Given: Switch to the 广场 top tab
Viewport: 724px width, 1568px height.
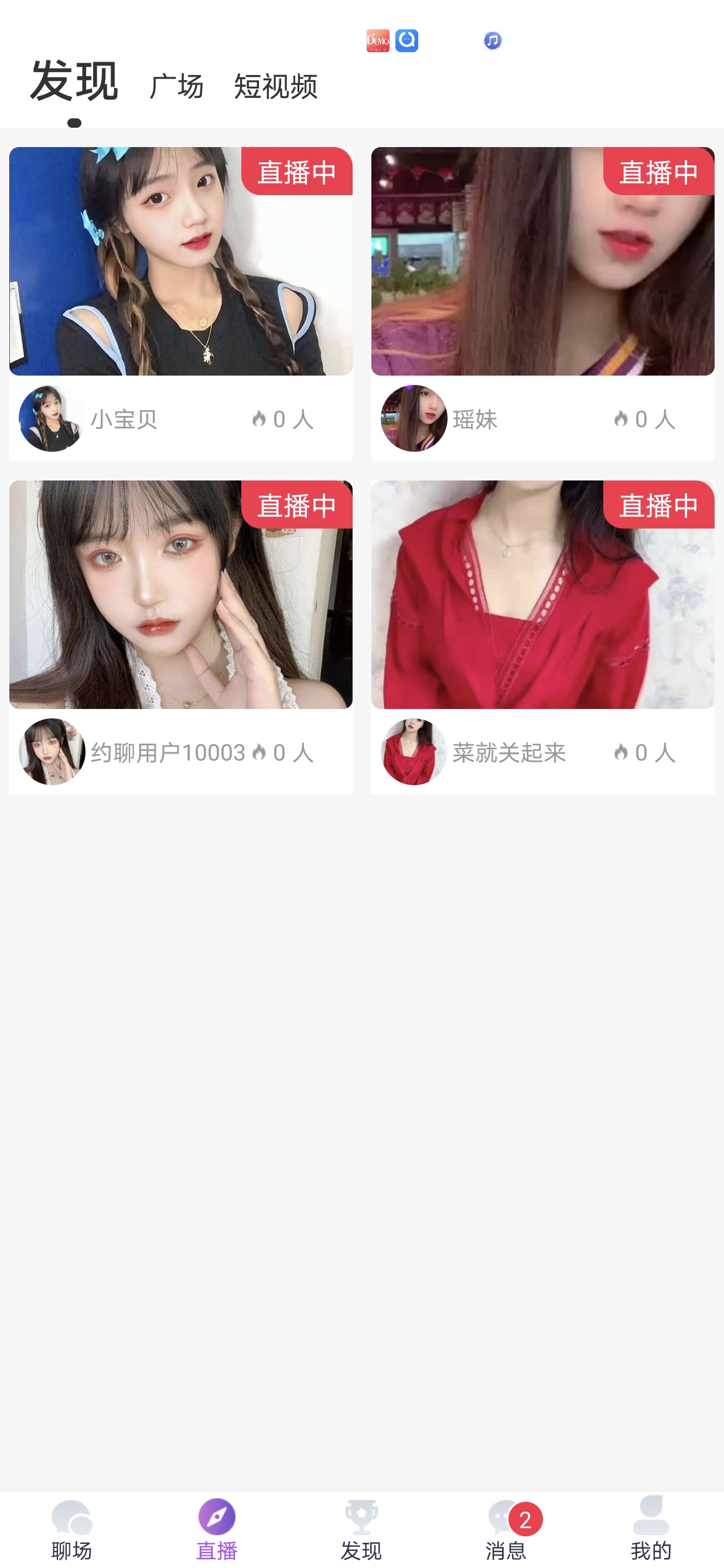Looking at the screenshot, I should click(176, 86).
